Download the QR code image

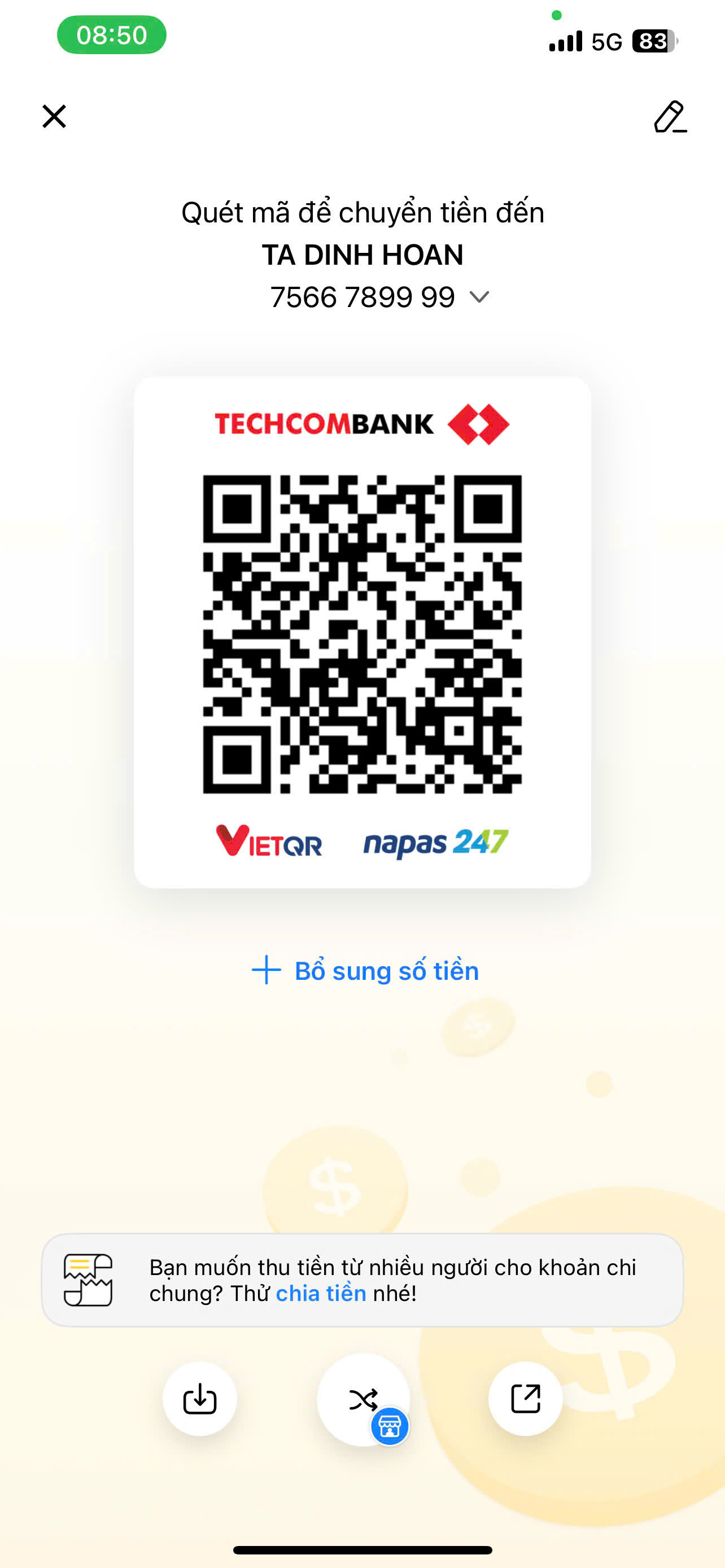click(x=200, y=1399)
